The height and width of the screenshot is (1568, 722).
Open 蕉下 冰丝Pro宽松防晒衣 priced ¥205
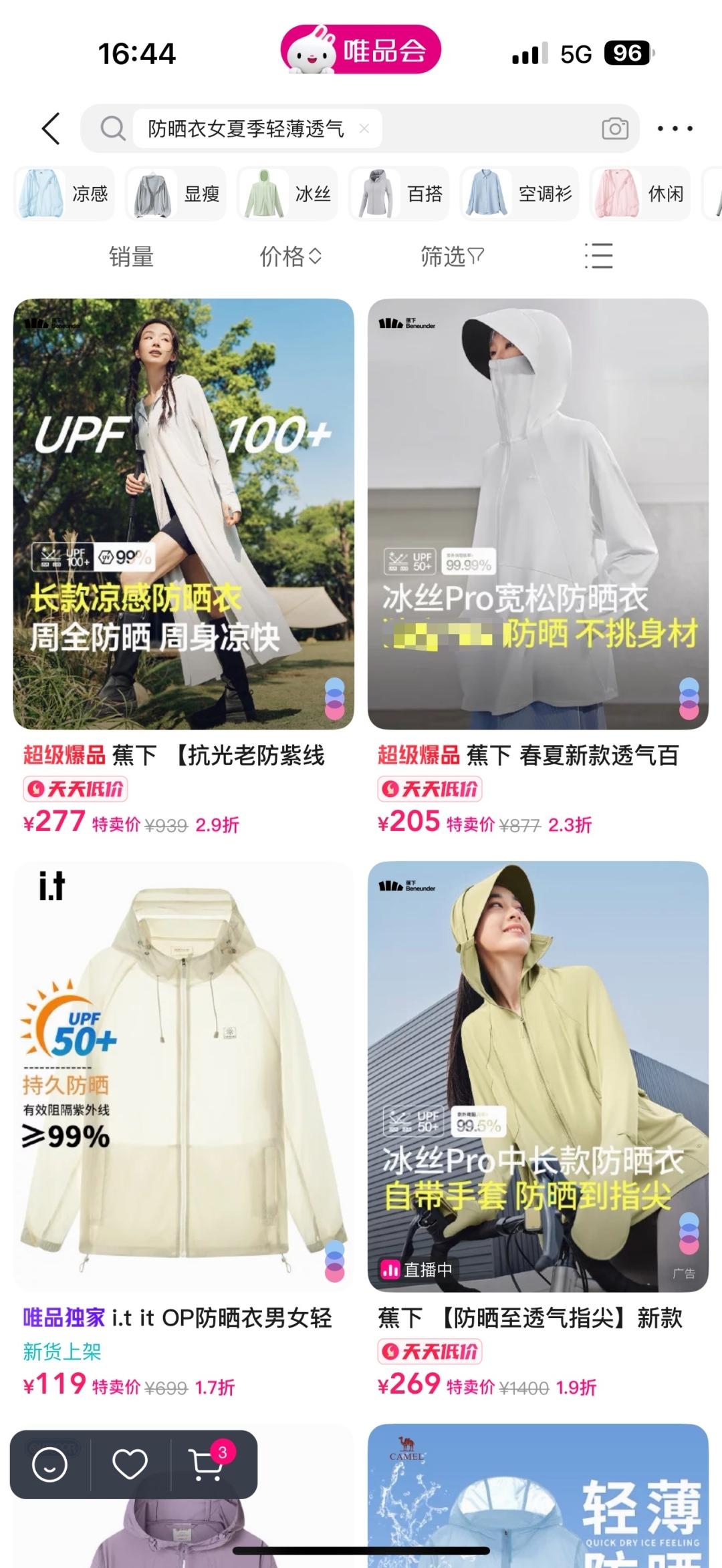click(538, 514)
